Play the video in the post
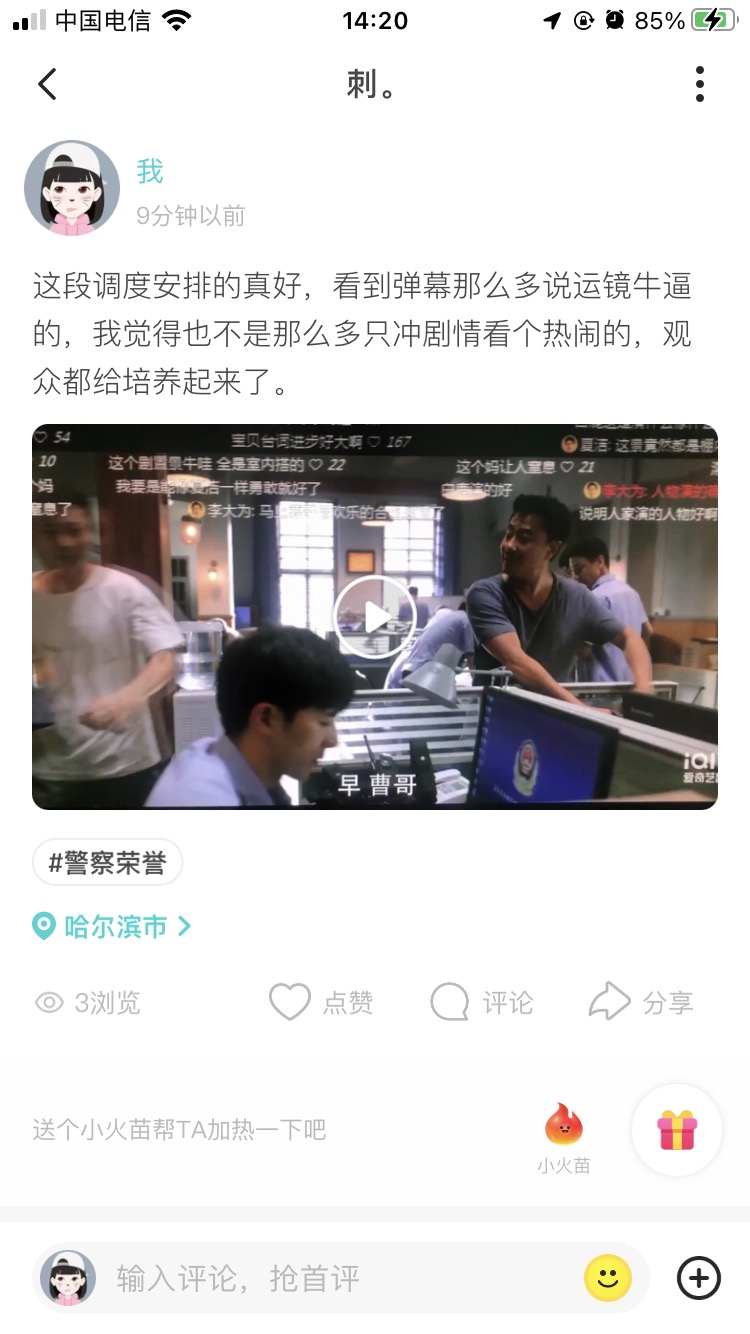Viewport: 750px width, 1334px height. point(375,617)
